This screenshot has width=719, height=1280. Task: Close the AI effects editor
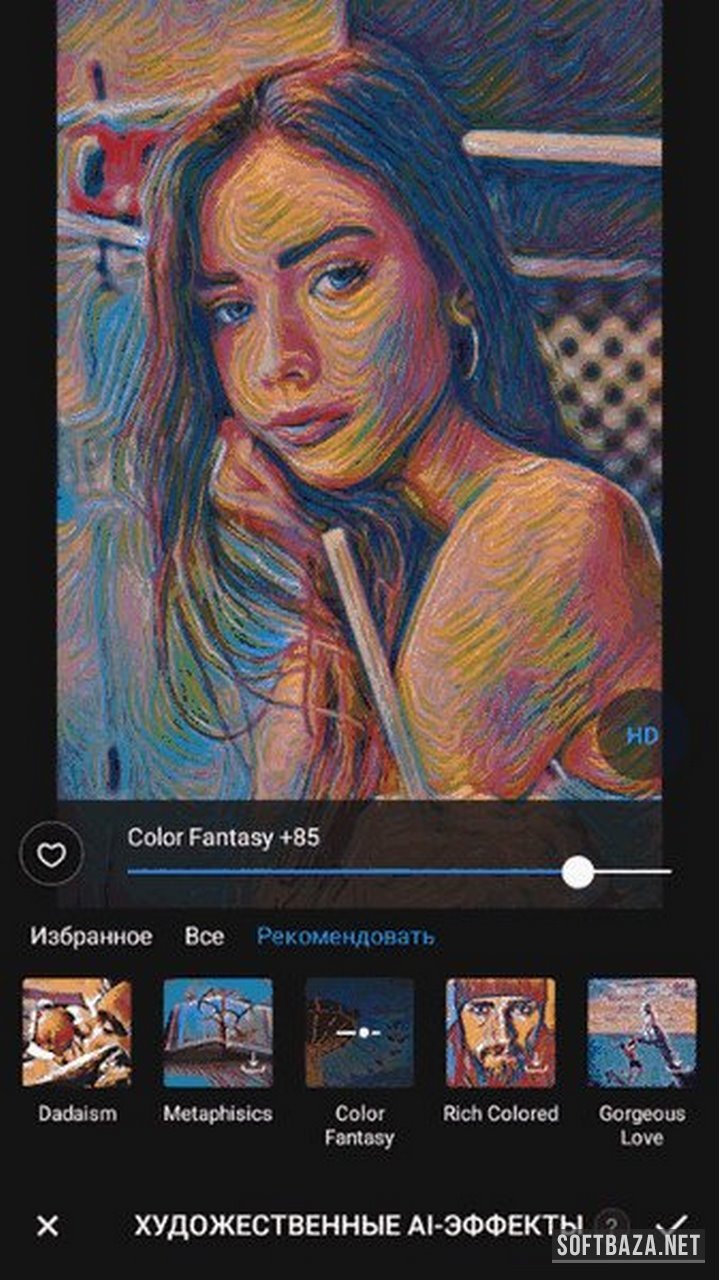(47, 1225)
